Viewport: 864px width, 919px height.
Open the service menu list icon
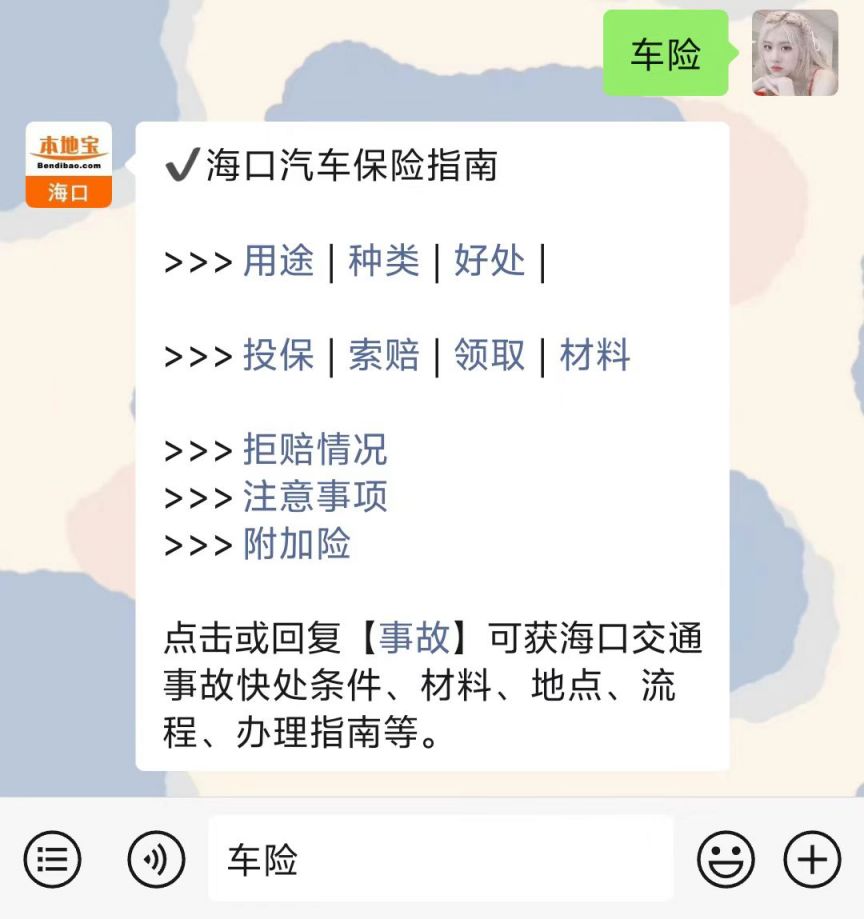tap(52, 859)
